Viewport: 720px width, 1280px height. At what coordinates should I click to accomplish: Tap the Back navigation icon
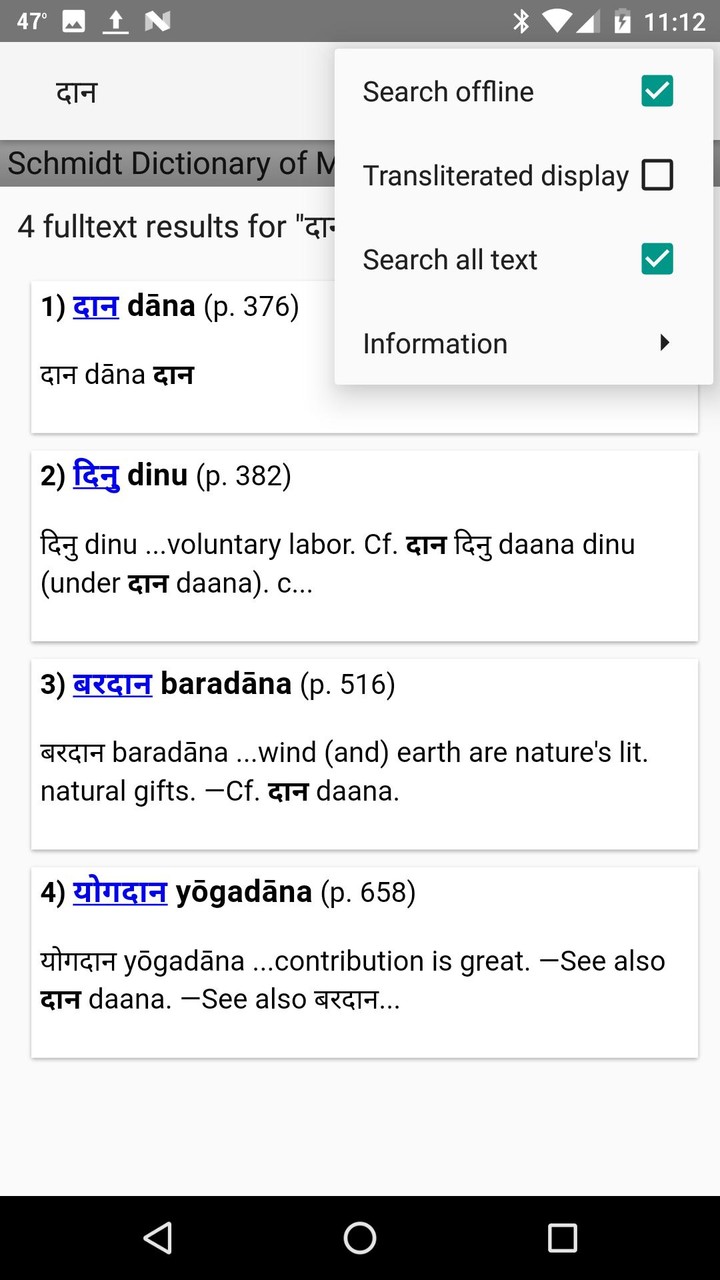157,1238
